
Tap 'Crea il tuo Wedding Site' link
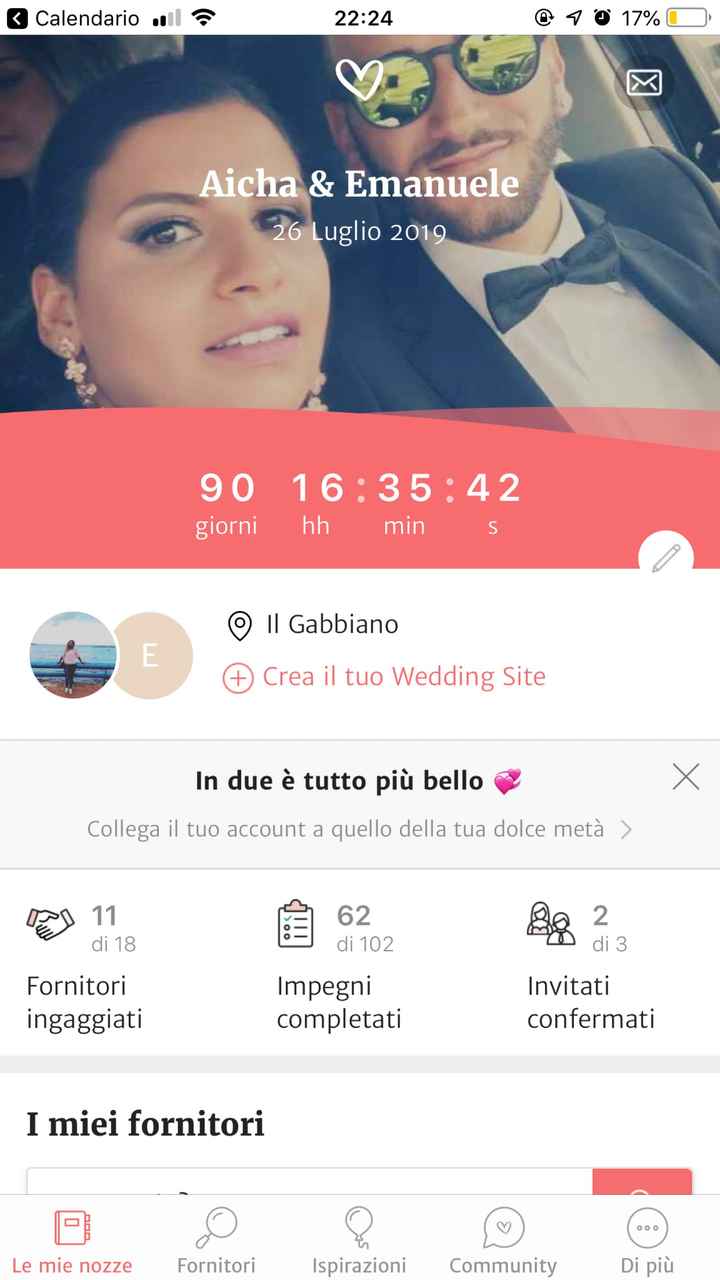(x=403, y=677)
